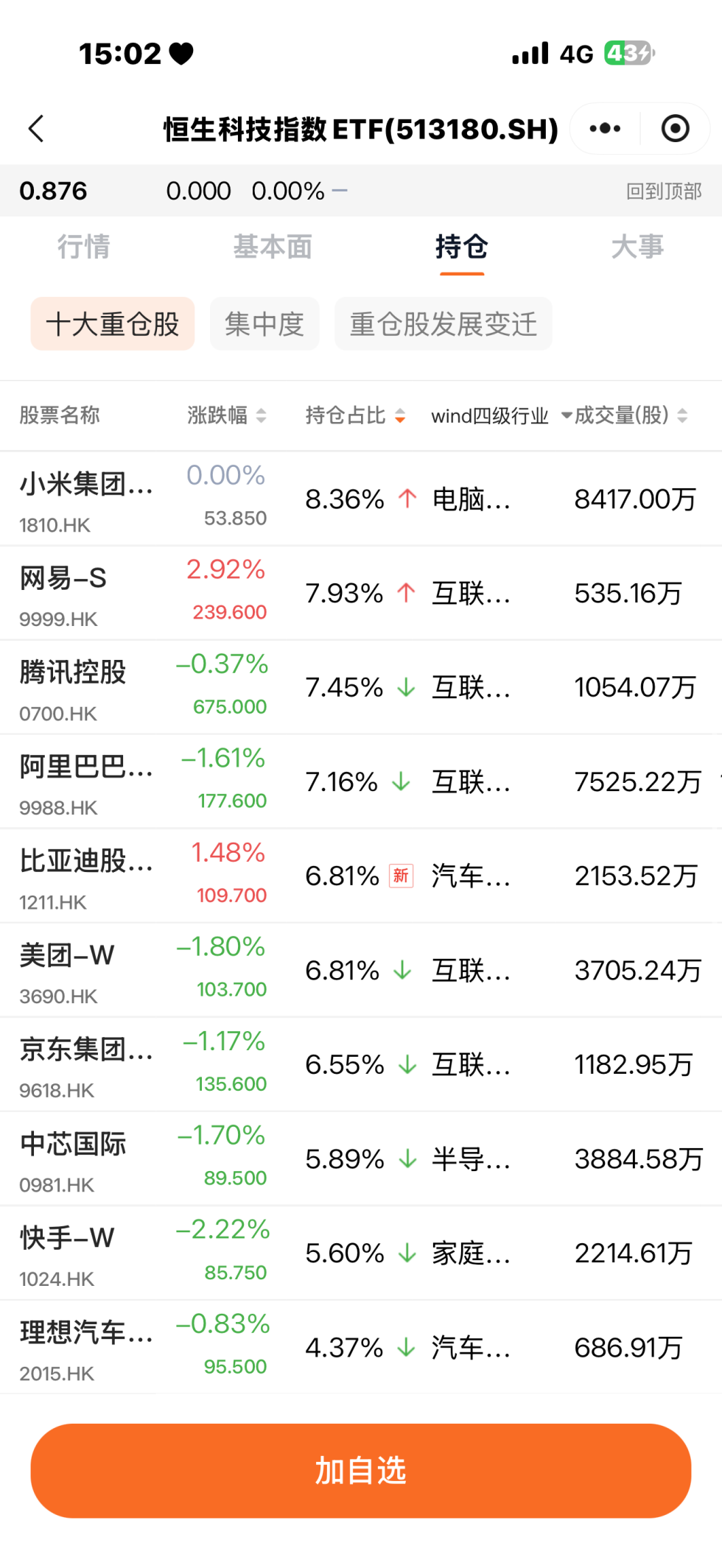Switch to the 基本面 tab
This screenshot has height=1568, width=722.
(273, 247)
